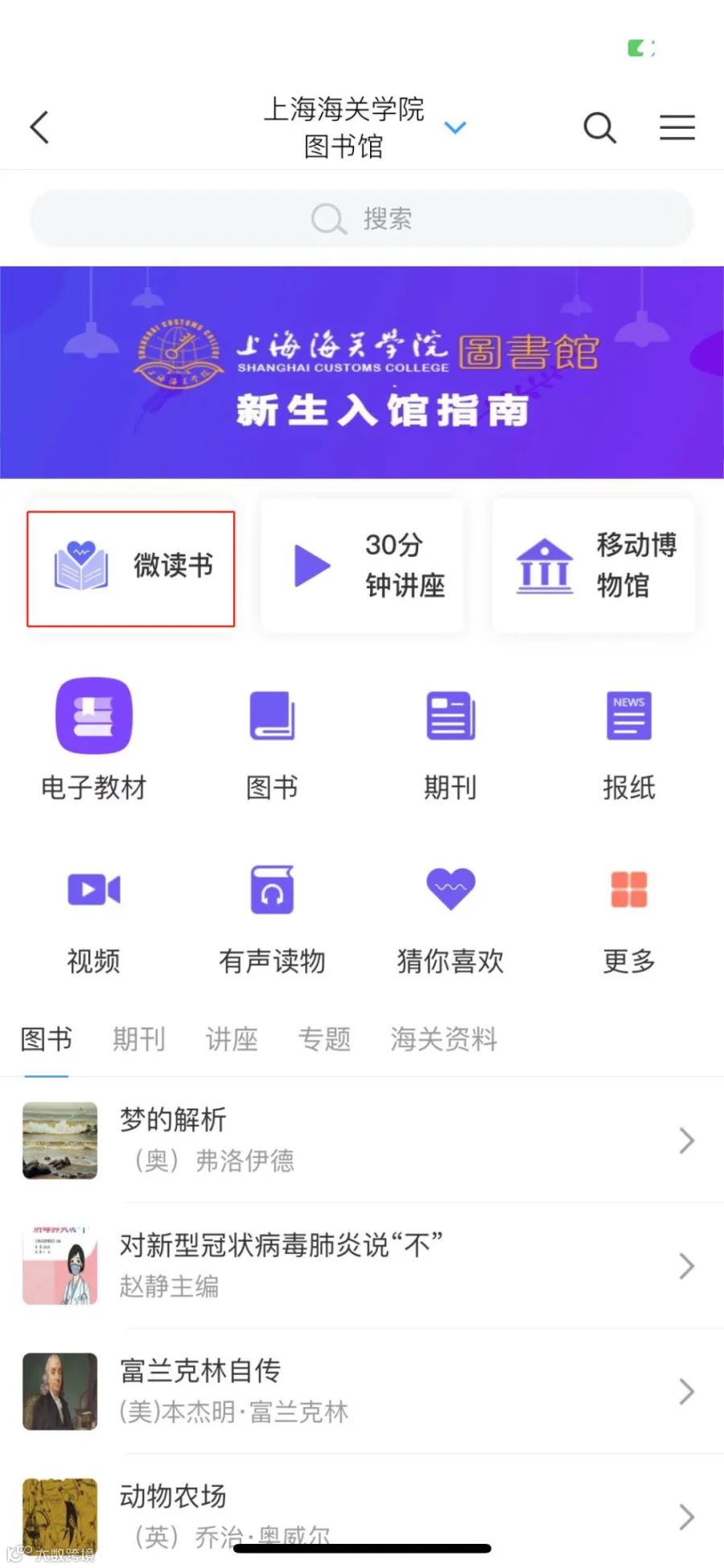This screenshot has width=724, height=1568.
Task: Open the hamburger menu
Action: point(677,127)
